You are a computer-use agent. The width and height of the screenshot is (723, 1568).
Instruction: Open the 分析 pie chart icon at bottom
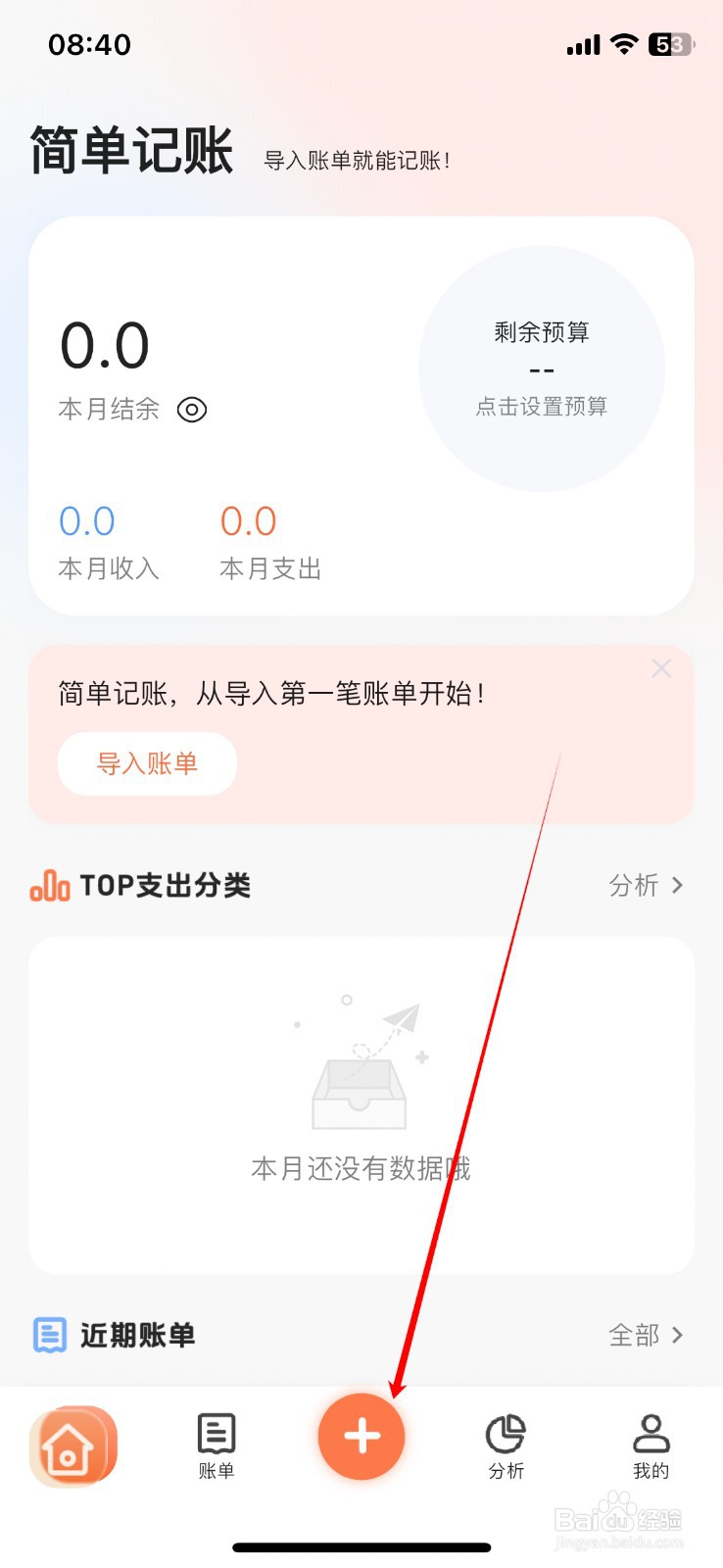pos(506,1433)
